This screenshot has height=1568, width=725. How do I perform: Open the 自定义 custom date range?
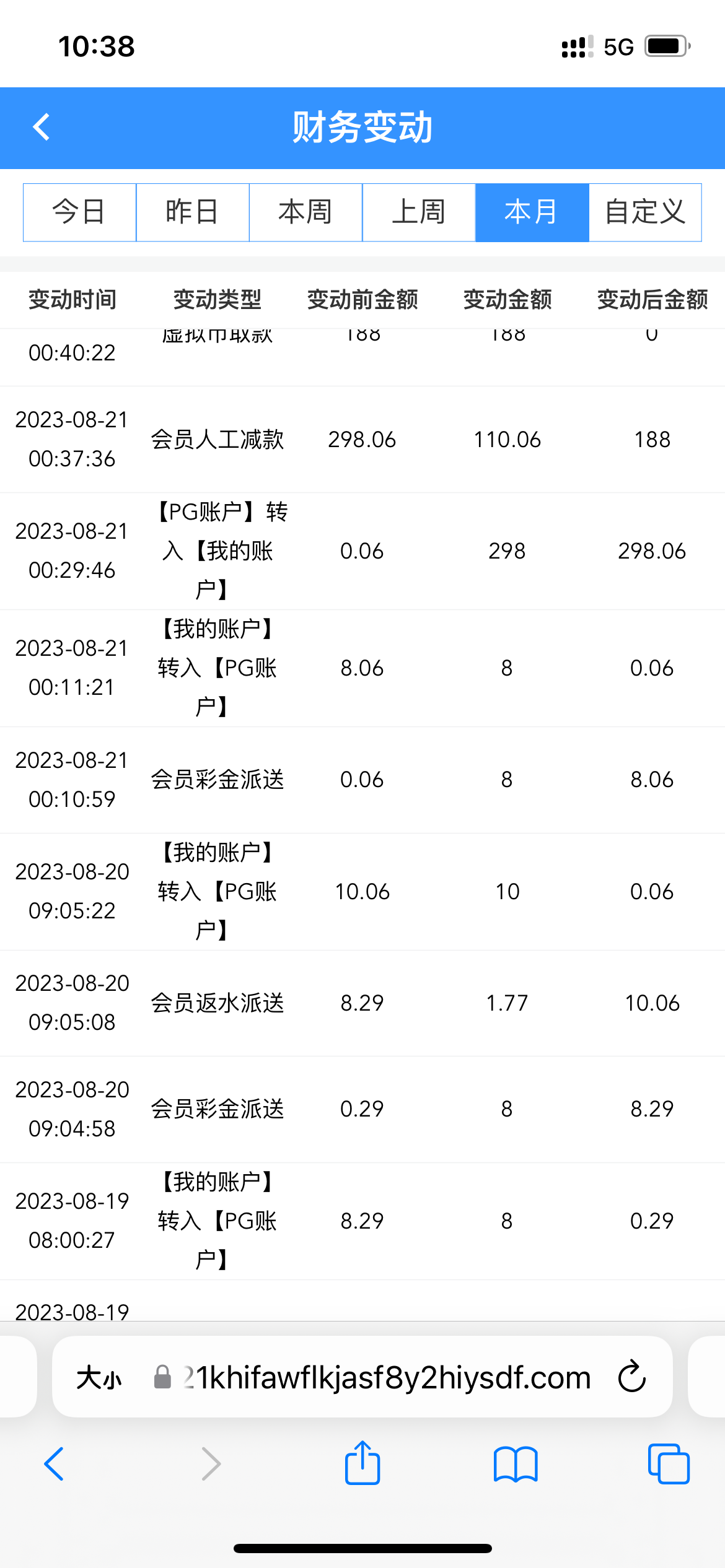[x=645, y=212]
